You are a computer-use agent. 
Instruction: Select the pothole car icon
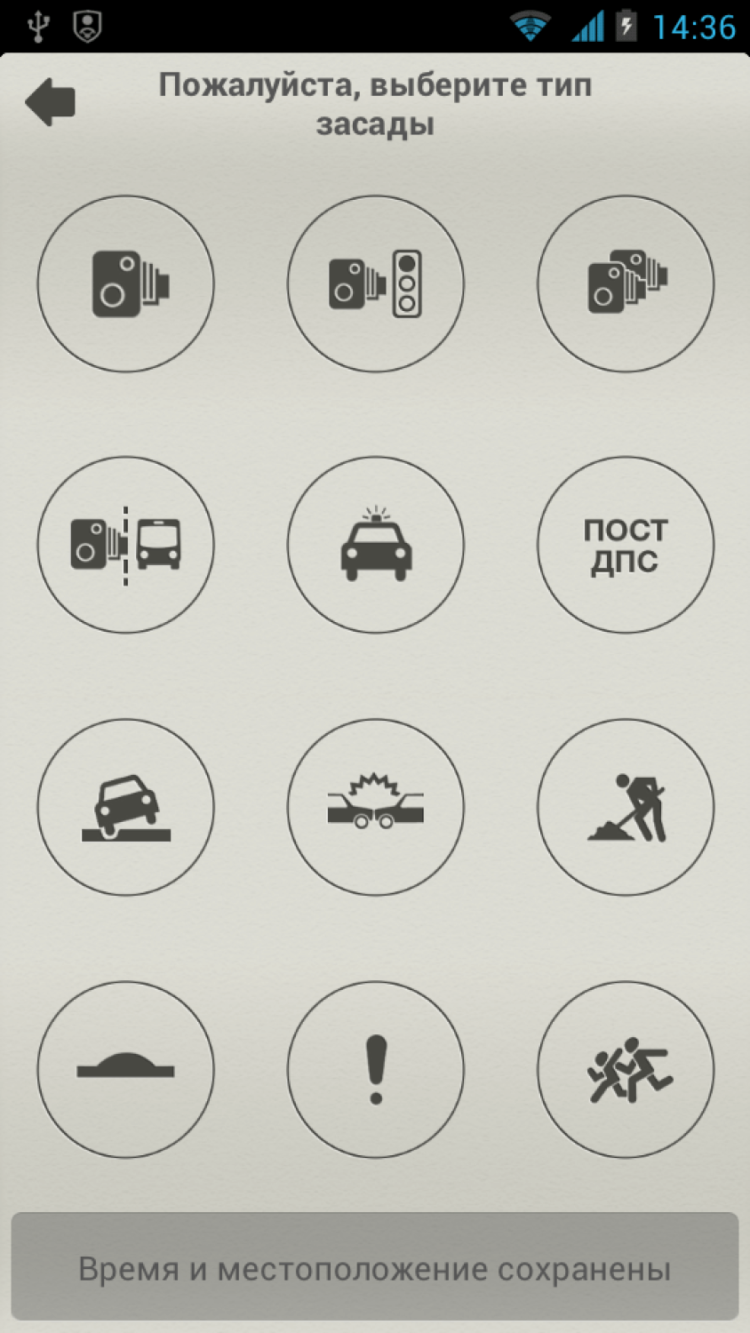(126, 807)
